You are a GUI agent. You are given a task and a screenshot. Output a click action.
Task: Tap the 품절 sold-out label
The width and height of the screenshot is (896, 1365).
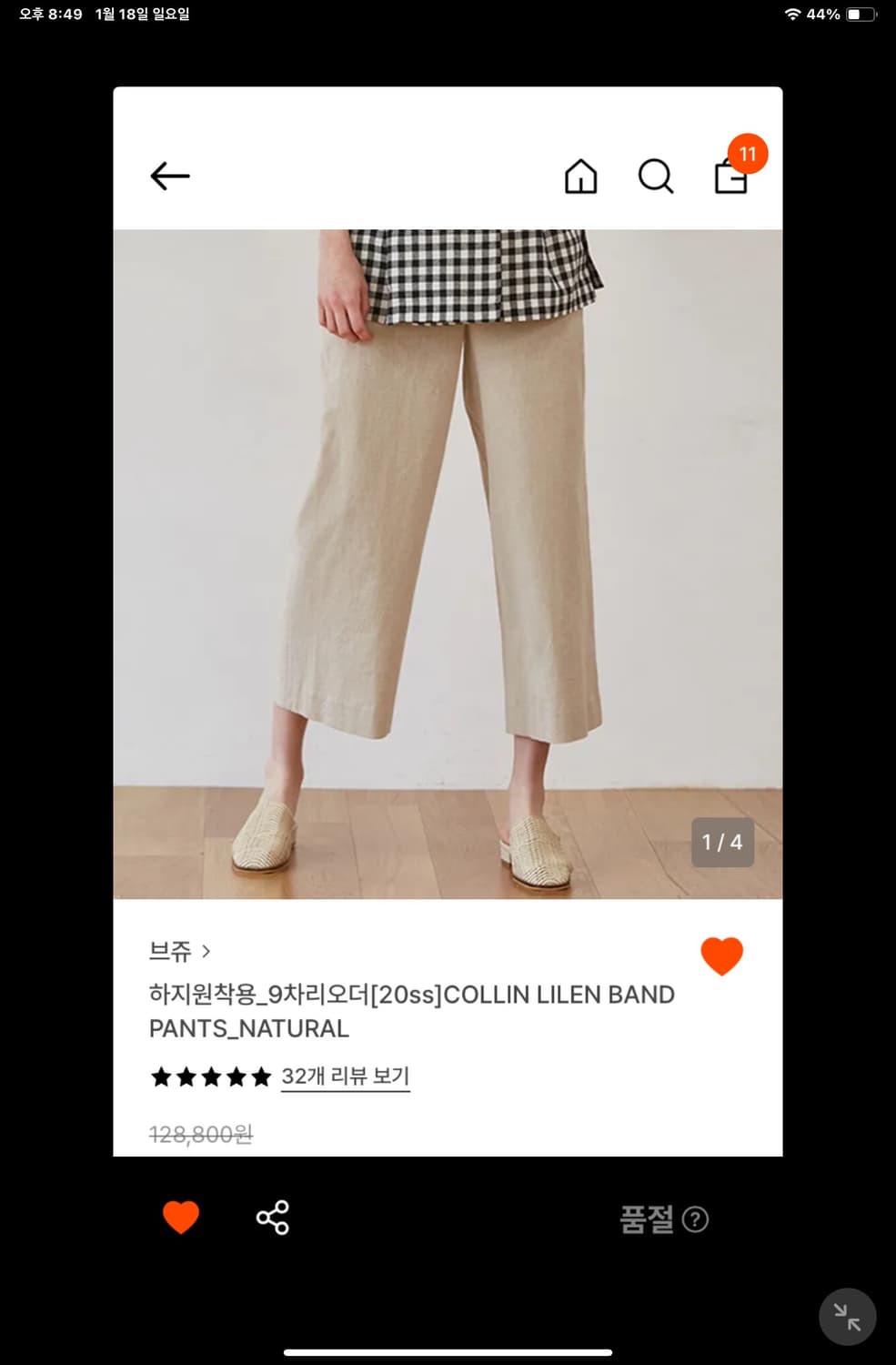[x=648, y=1219]
